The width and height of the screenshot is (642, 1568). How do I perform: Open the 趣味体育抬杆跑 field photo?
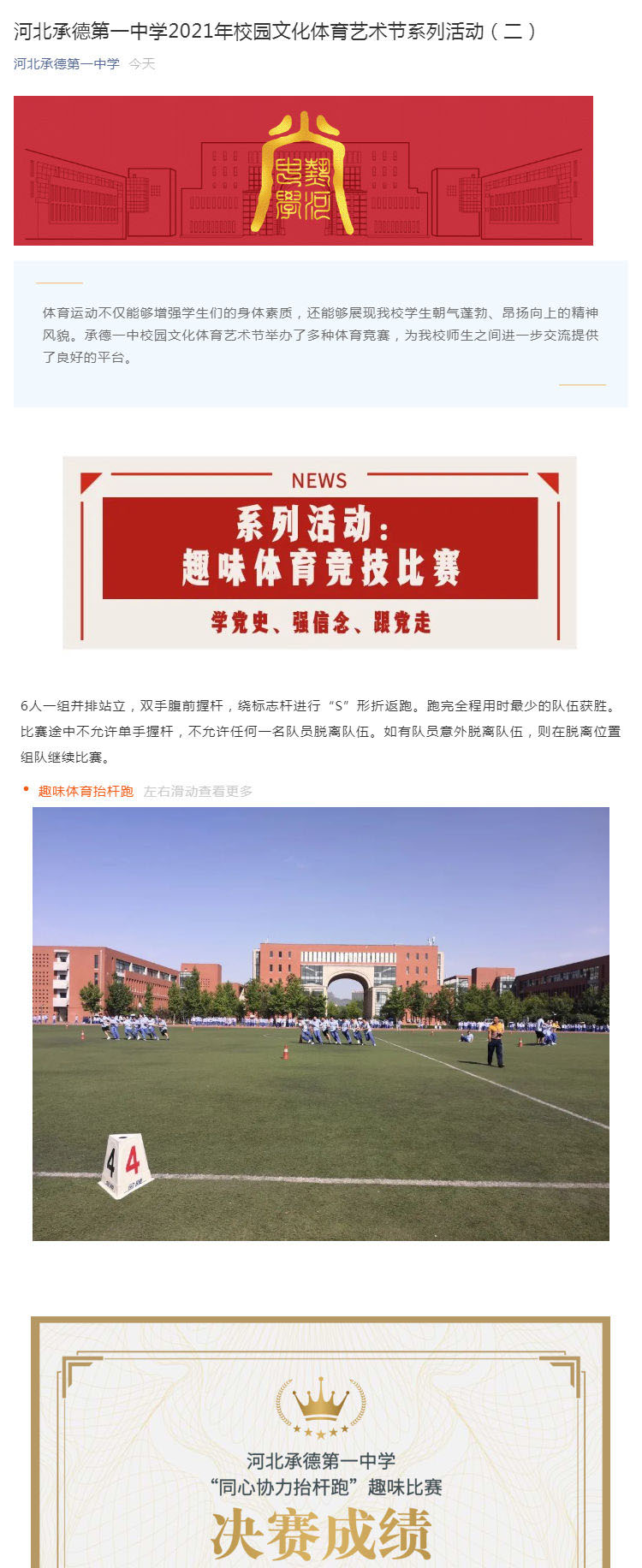pyautogui.click(x=321, y=1023)
